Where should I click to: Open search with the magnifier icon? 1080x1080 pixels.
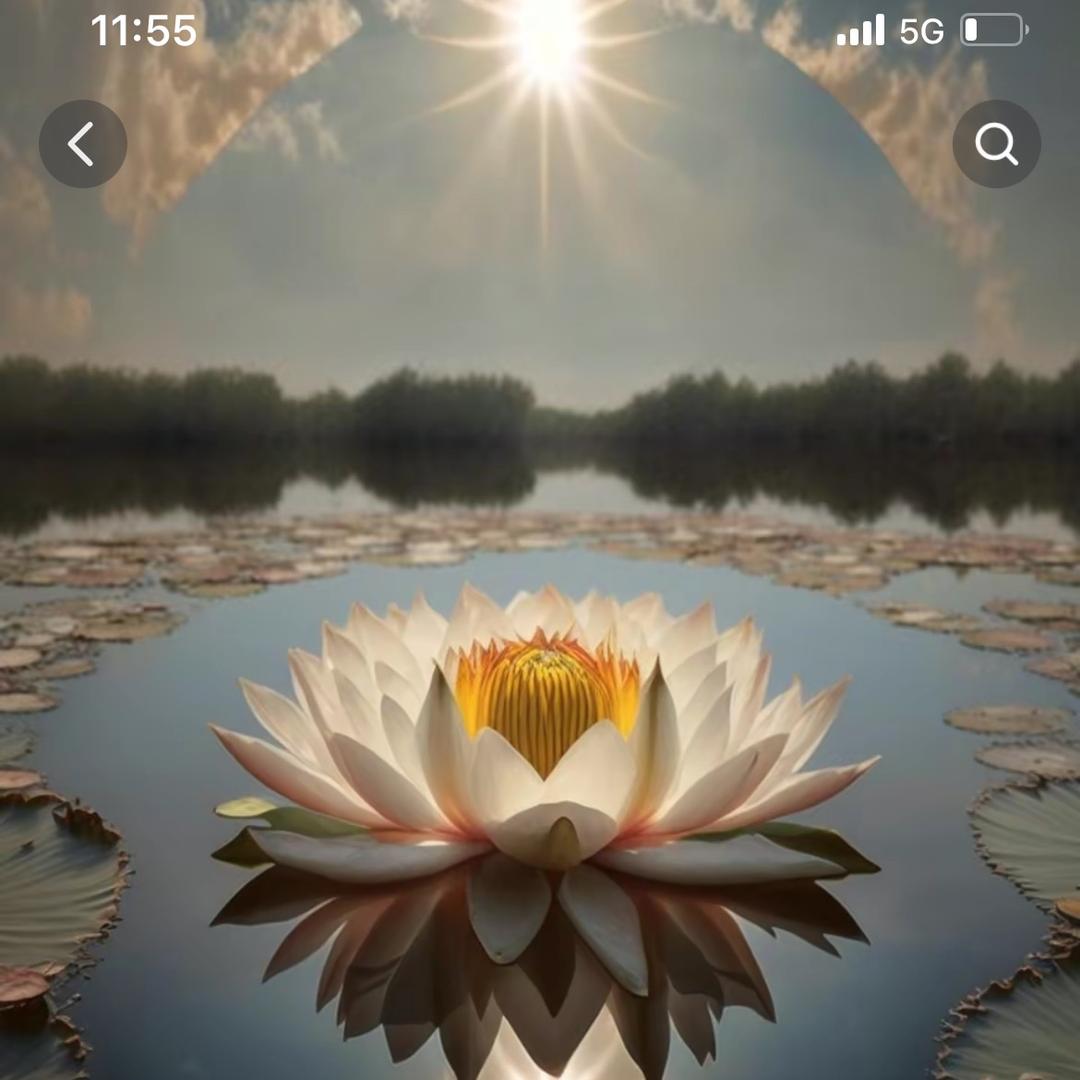[x=996, y=144]
